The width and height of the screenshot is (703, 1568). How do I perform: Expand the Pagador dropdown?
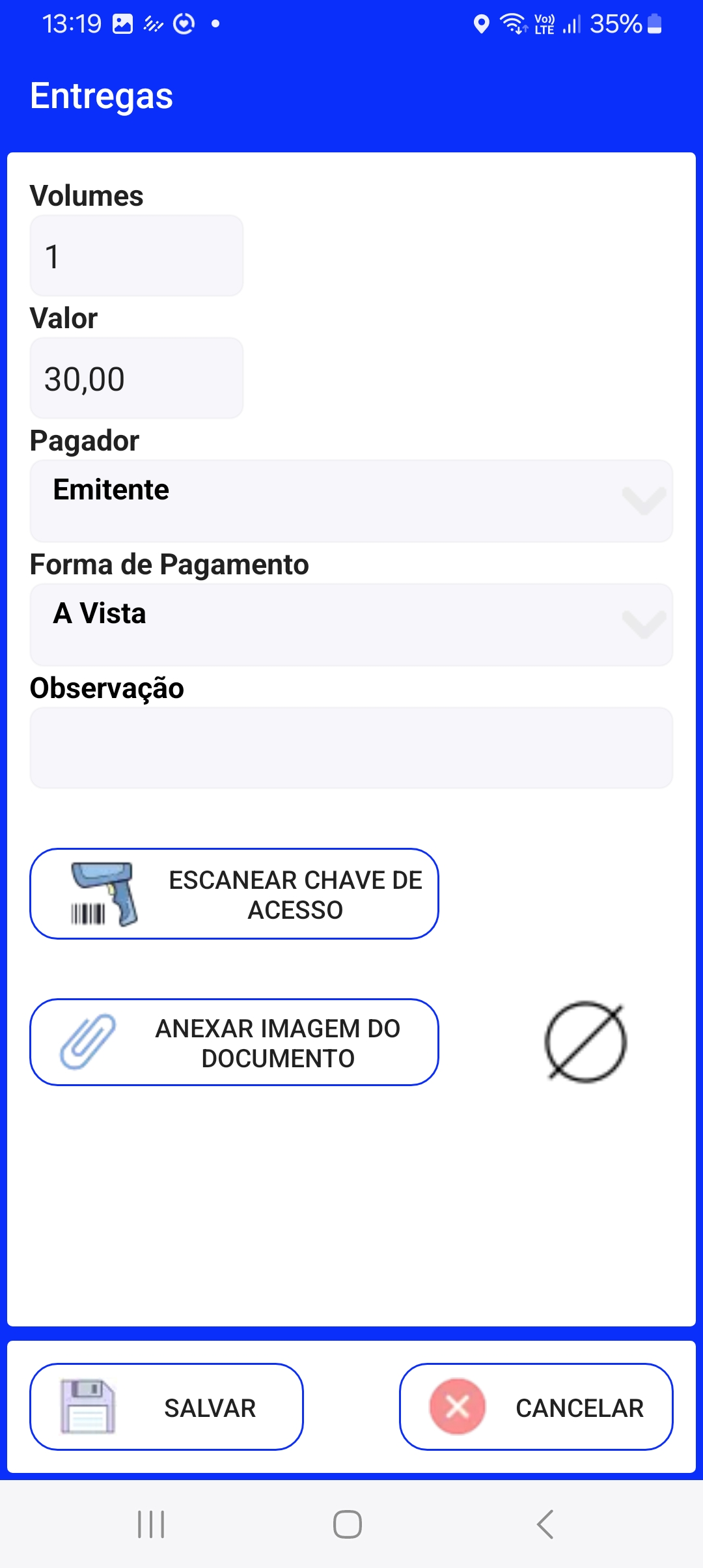tap(351, 501)
